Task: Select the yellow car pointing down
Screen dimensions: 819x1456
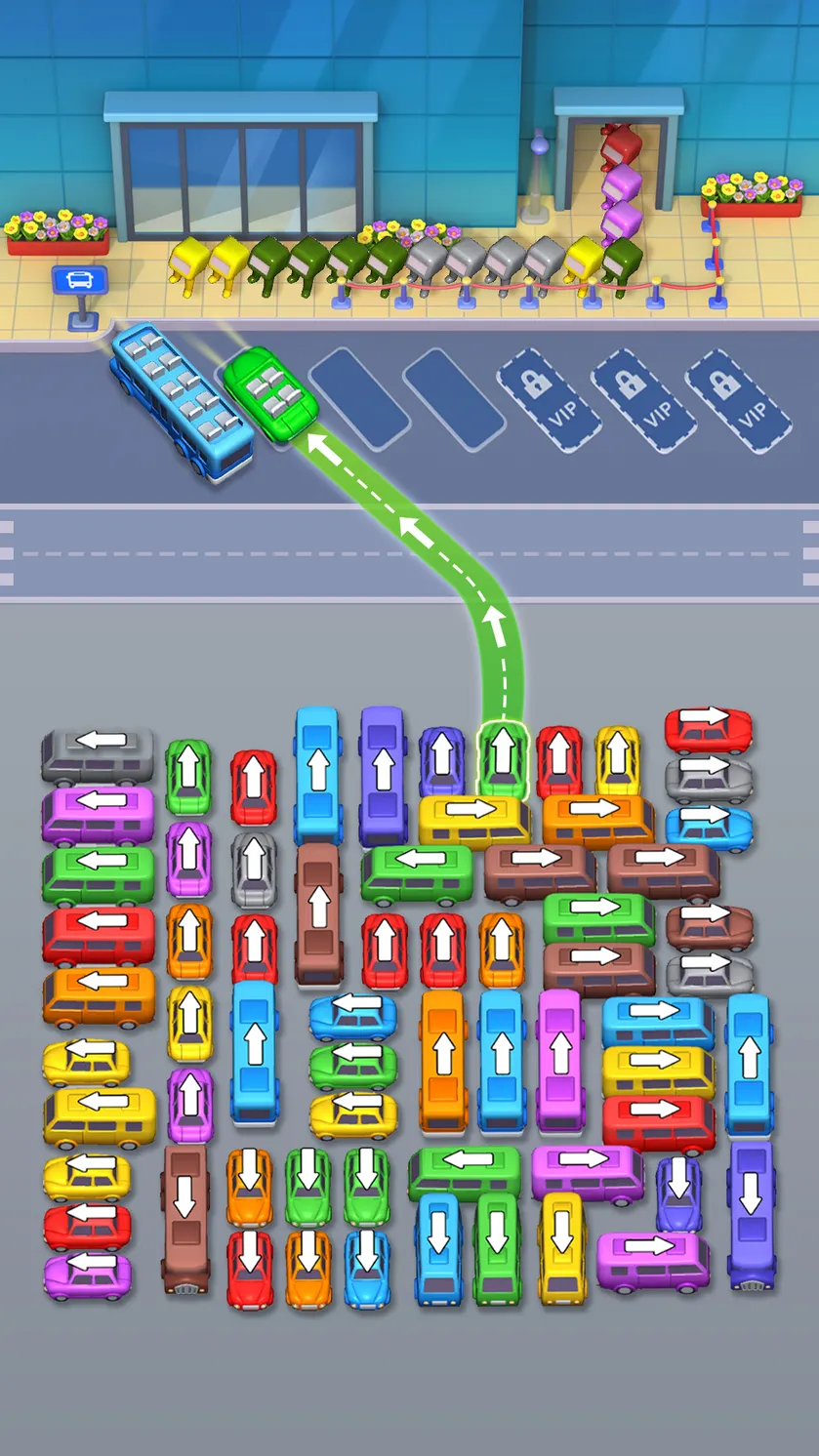Action: (x=562, y=1248)
